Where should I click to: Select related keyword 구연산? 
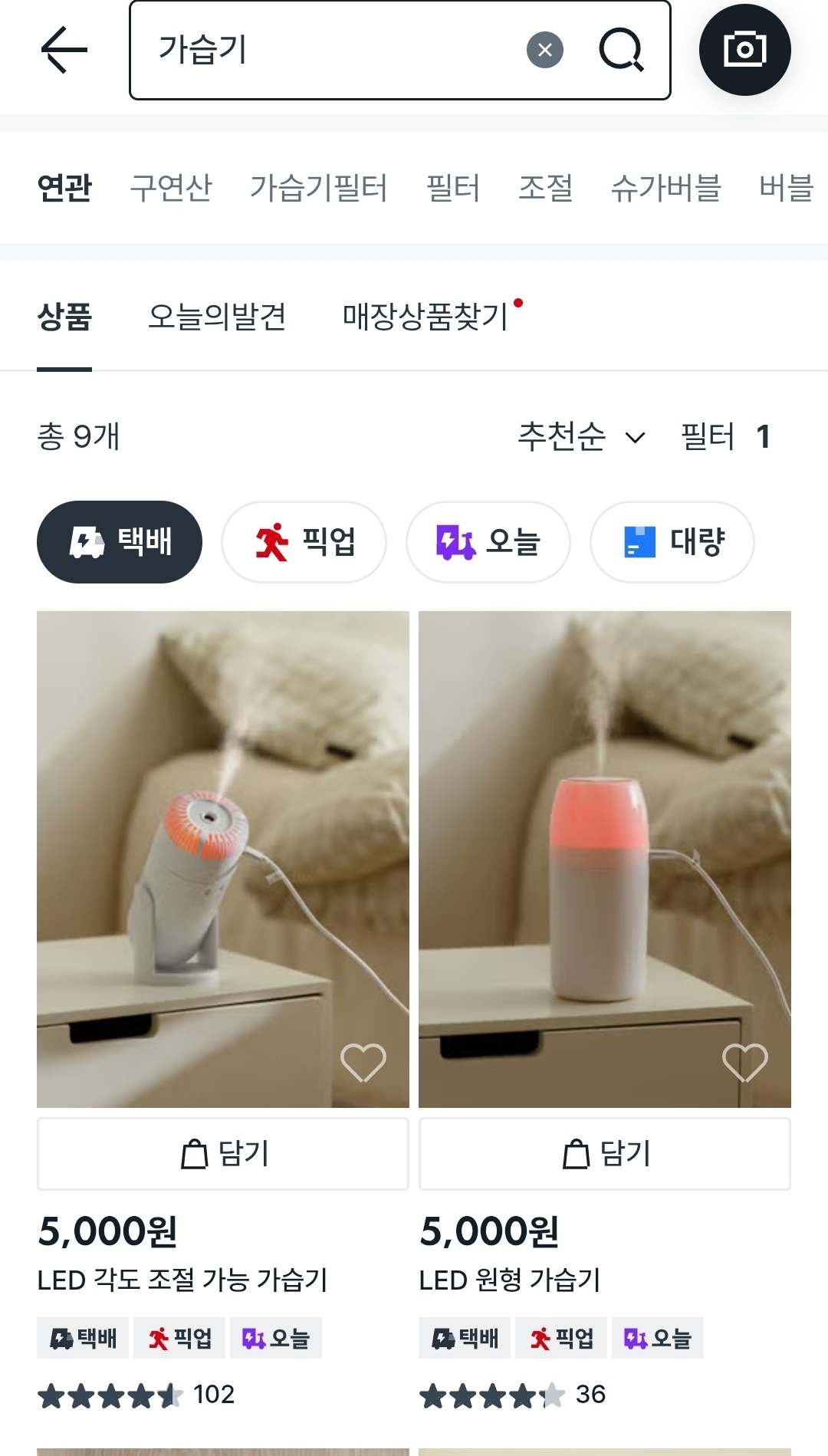[x=170, y=188]
